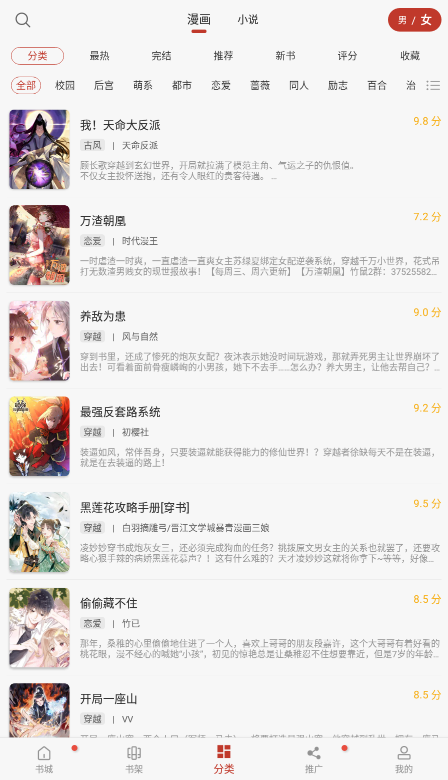Switch to the 我的 profile tab
The image size is (448, 780).
click(404, 759)
